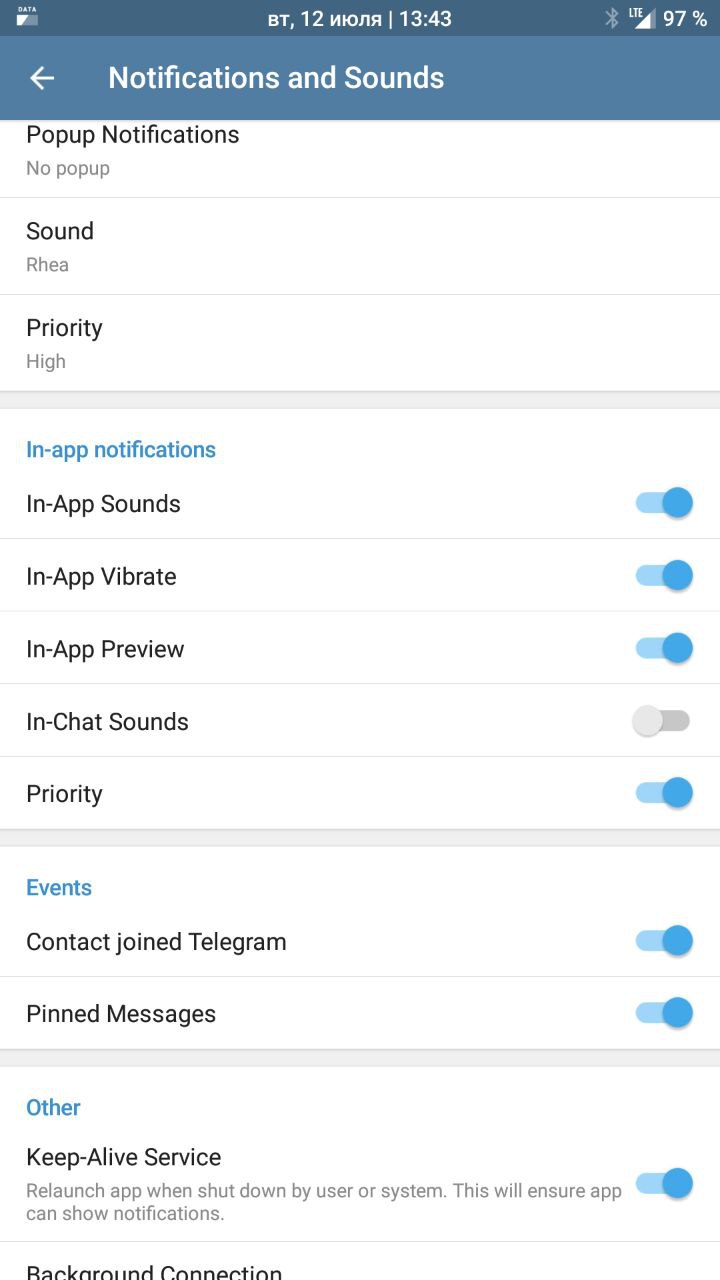
Task: Toggle In-App Preview off
Action: [664, 648]
